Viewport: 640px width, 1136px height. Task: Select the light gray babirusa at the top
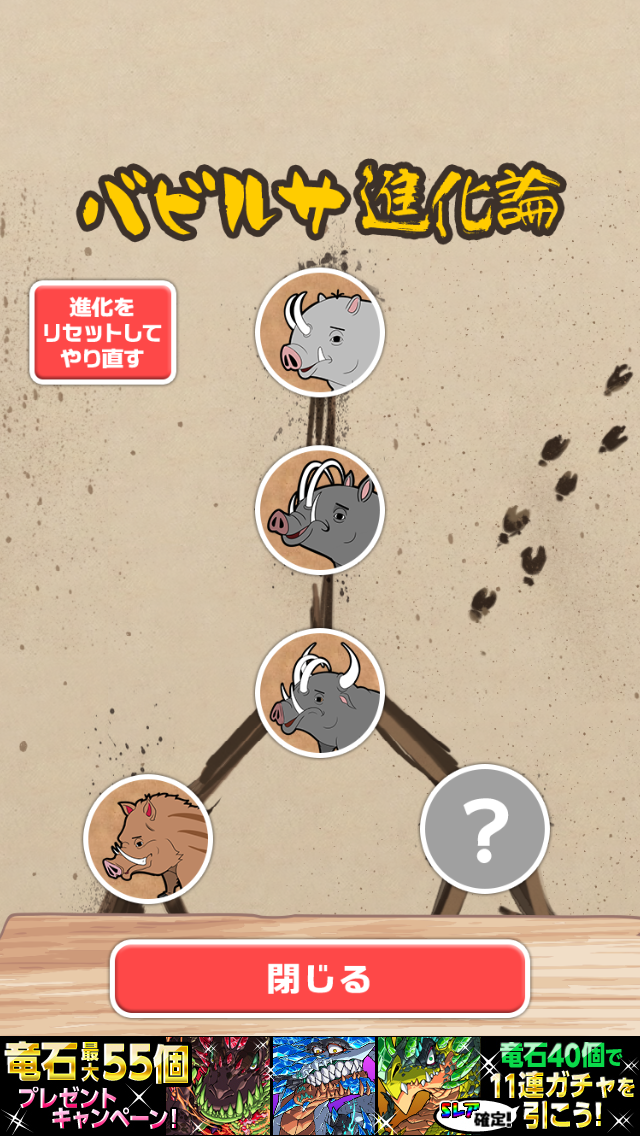point(320,333)
